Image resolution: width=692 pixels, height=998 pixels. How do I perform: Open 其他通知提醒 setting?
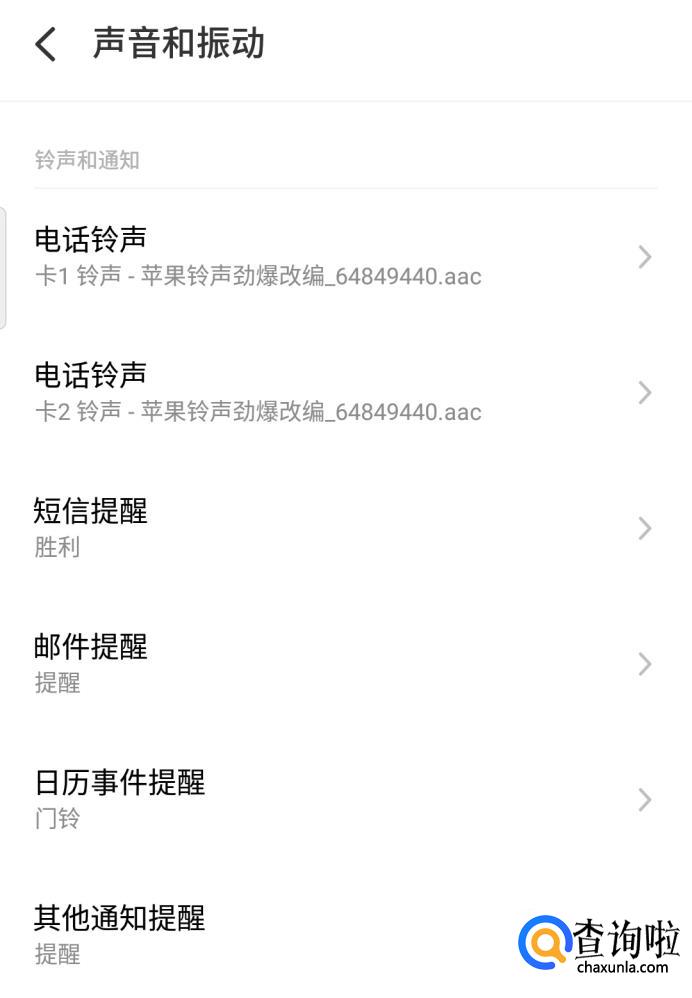pos(270,933)
